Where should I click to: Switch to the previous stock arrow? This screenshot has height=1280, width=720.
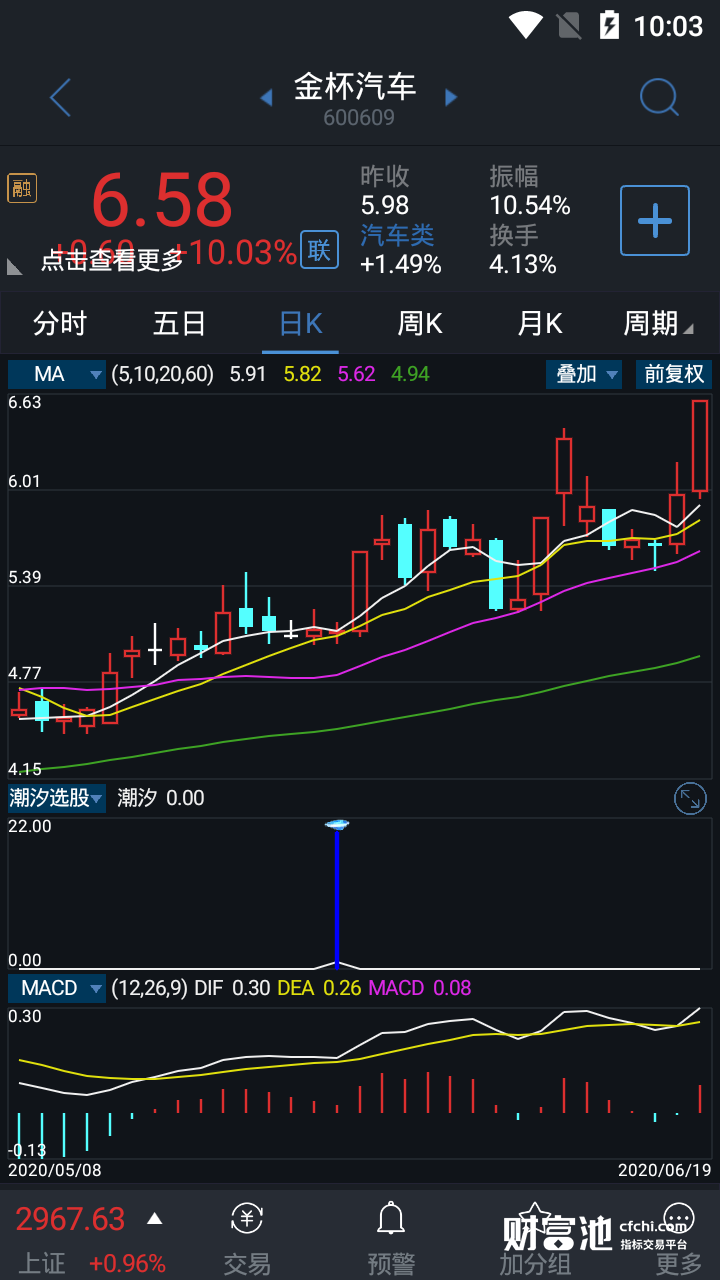click(266, 98)
